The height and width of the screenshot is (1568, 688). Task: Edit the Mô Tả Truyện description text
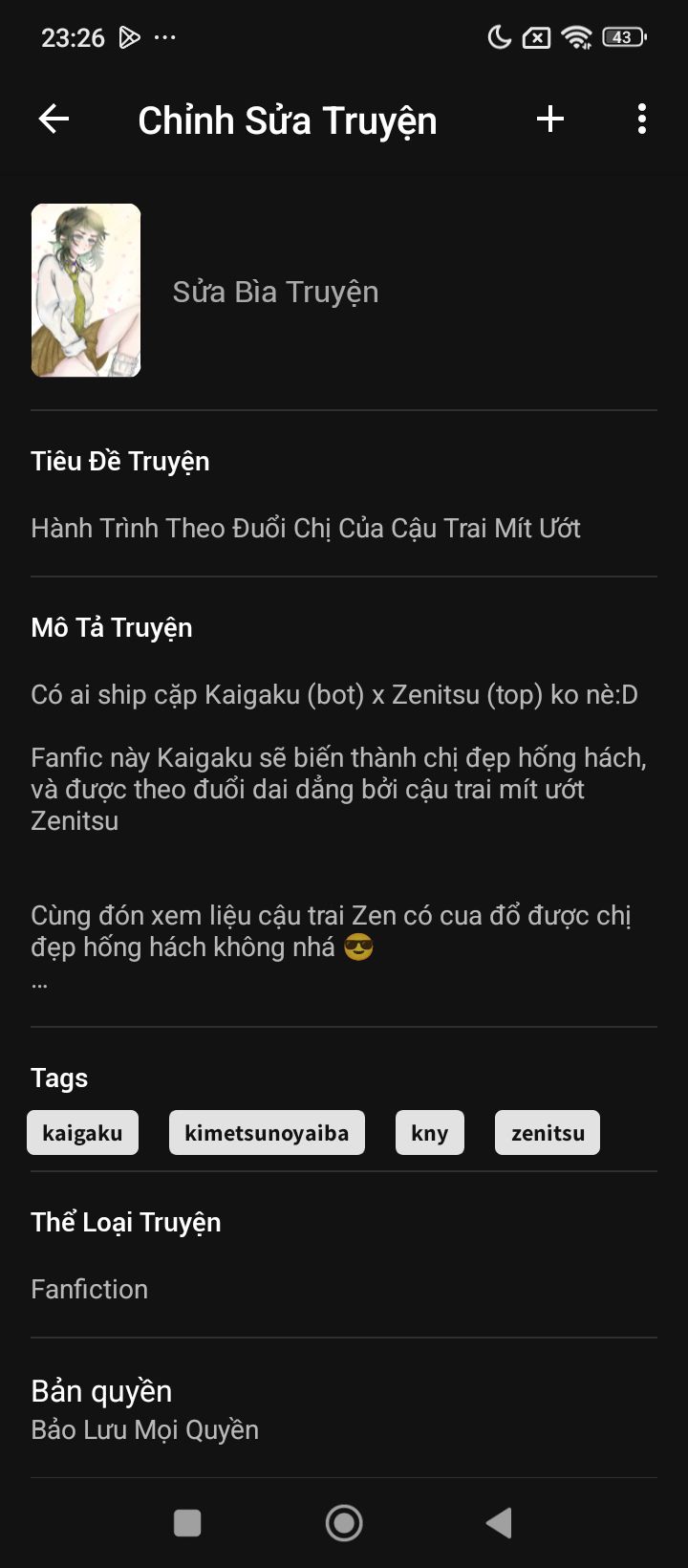pos(339,820)
